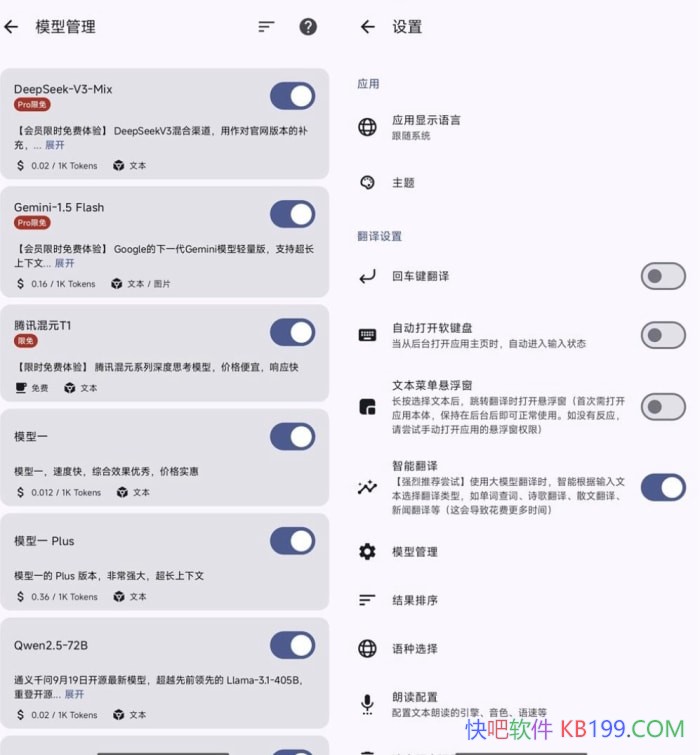Turn off 腾讯混元T1 model
The height and width of the screenshot is (755, 700).
point(292,332)
